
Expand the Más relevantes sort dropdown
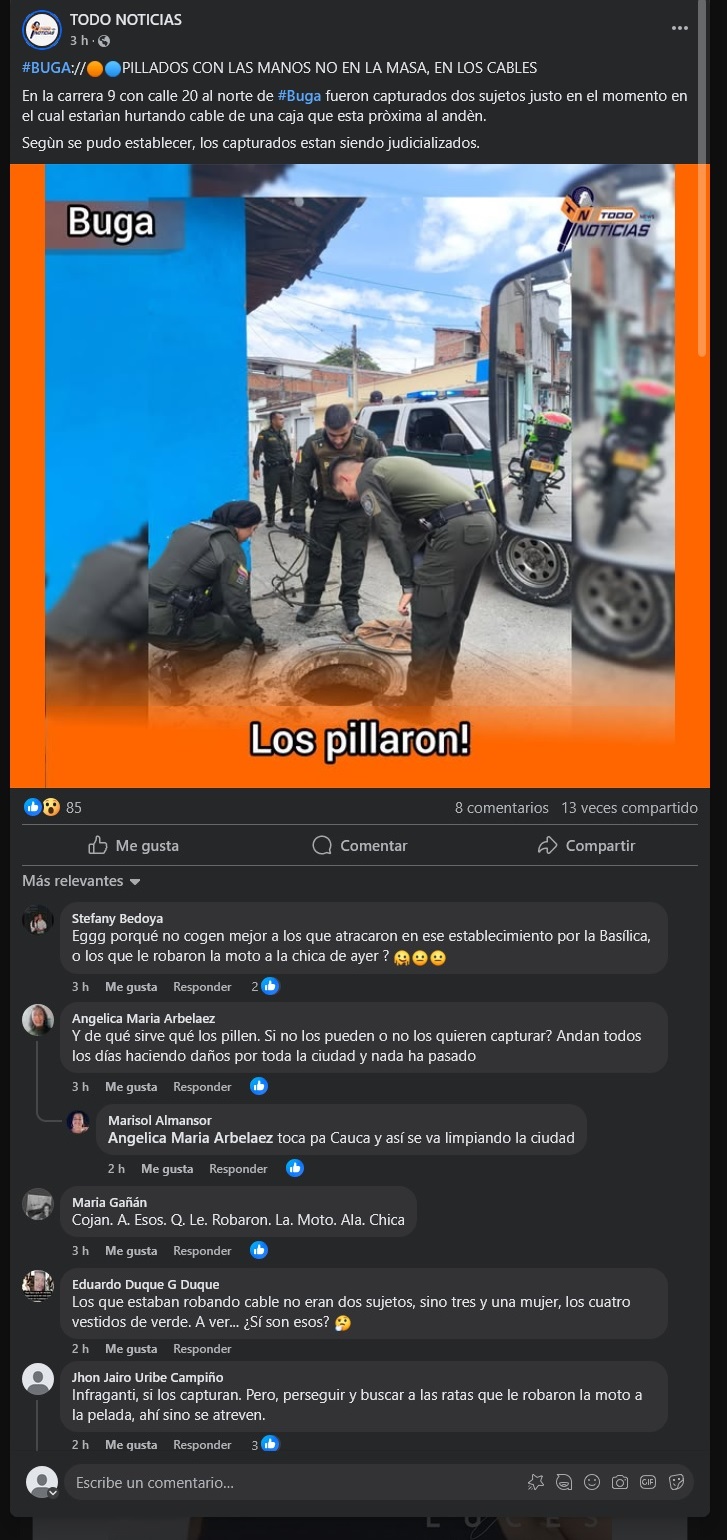82,881
